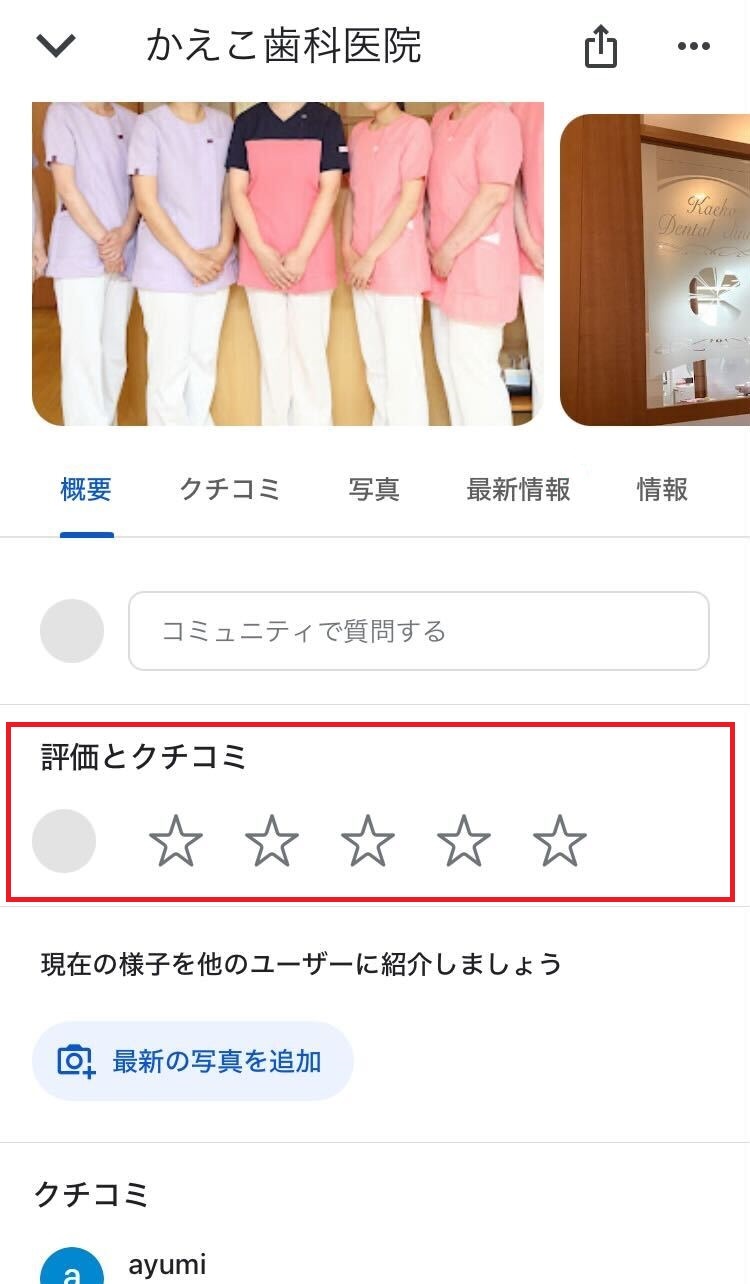The width and height of the screenshot is (750, 1284).
Task: Rate four stars
Action: [x=464, y=841]
